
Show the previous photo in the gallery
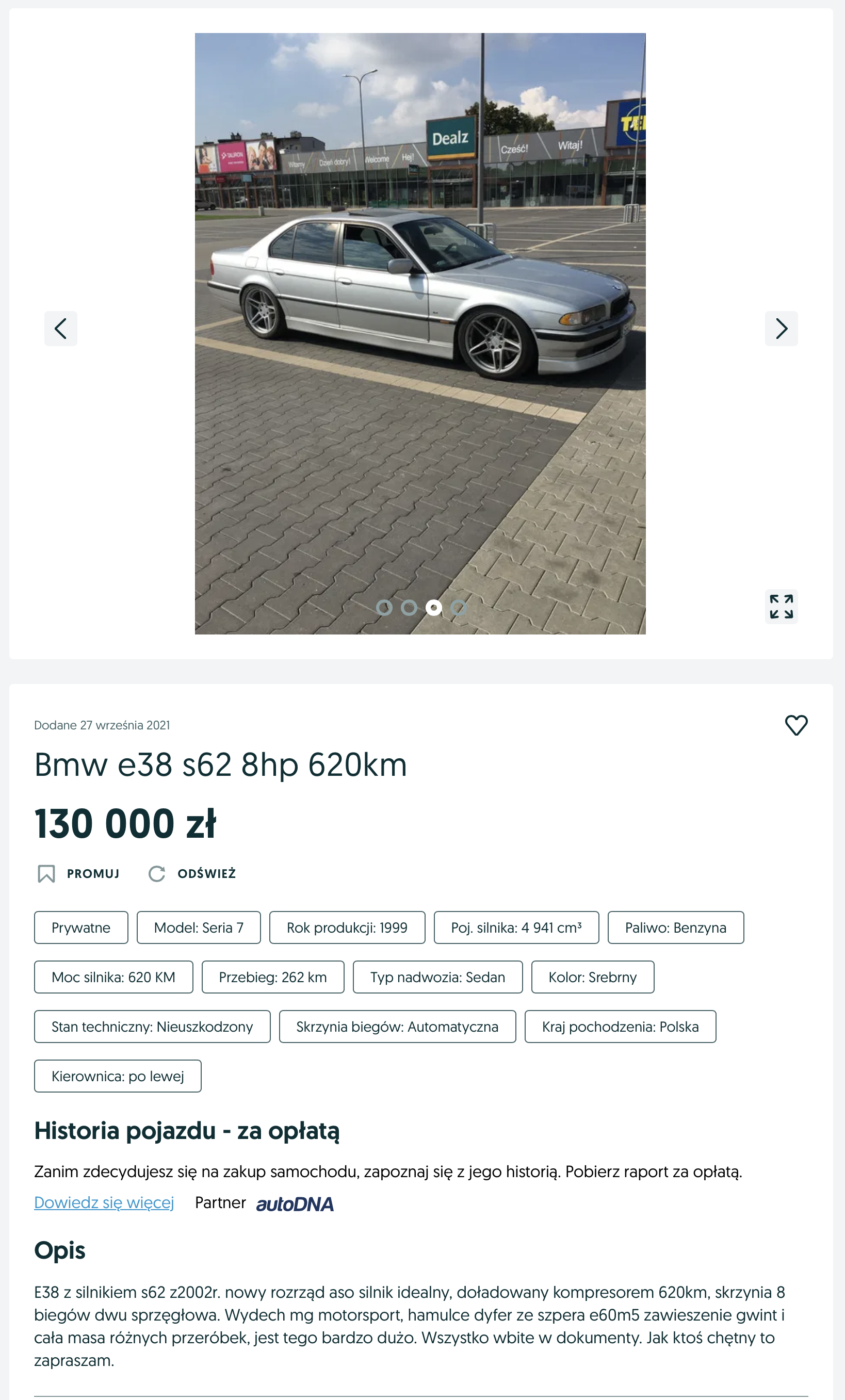tap(60, 329)
